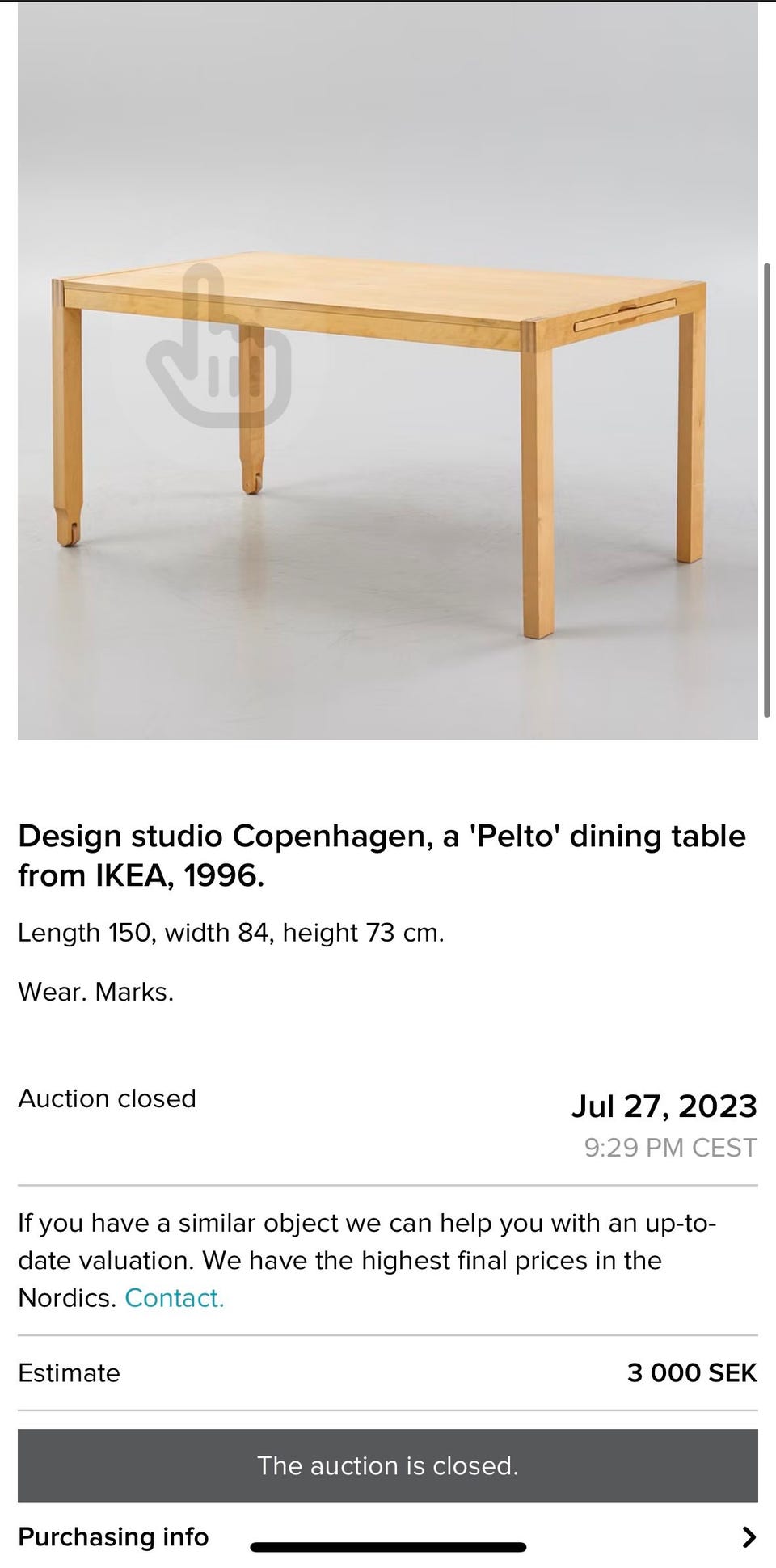Image resolution: width=776 pixels, height=1568 pixels.
Task: Open the Pelto dining table photo
Action: tap(388, 371)
